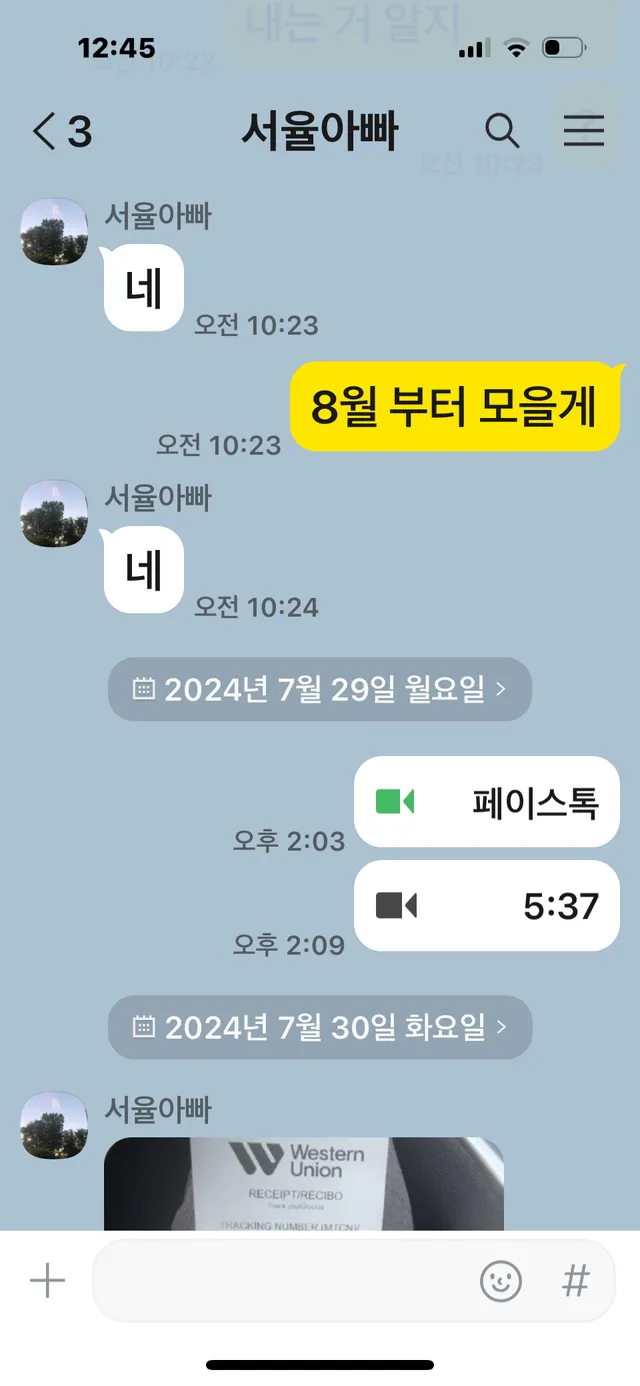Open the 2024년 7월 29일 월요일 date chip

tap(320, 689)
